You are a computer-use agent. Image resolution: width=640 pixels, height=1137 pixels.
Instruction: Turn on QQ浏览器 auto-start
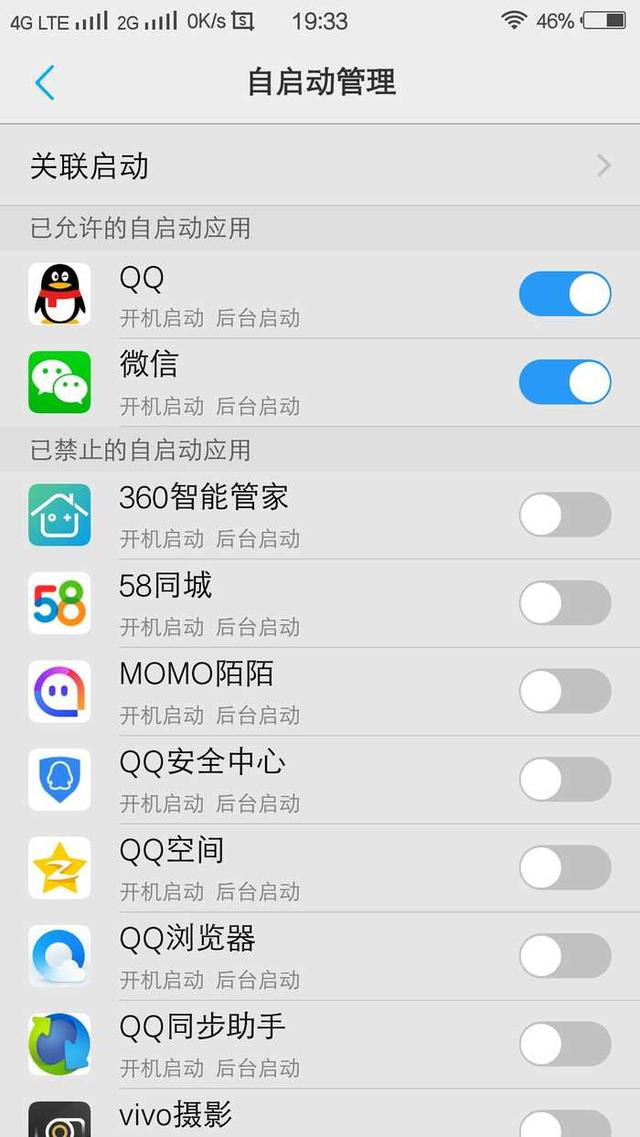pos(564,956)
